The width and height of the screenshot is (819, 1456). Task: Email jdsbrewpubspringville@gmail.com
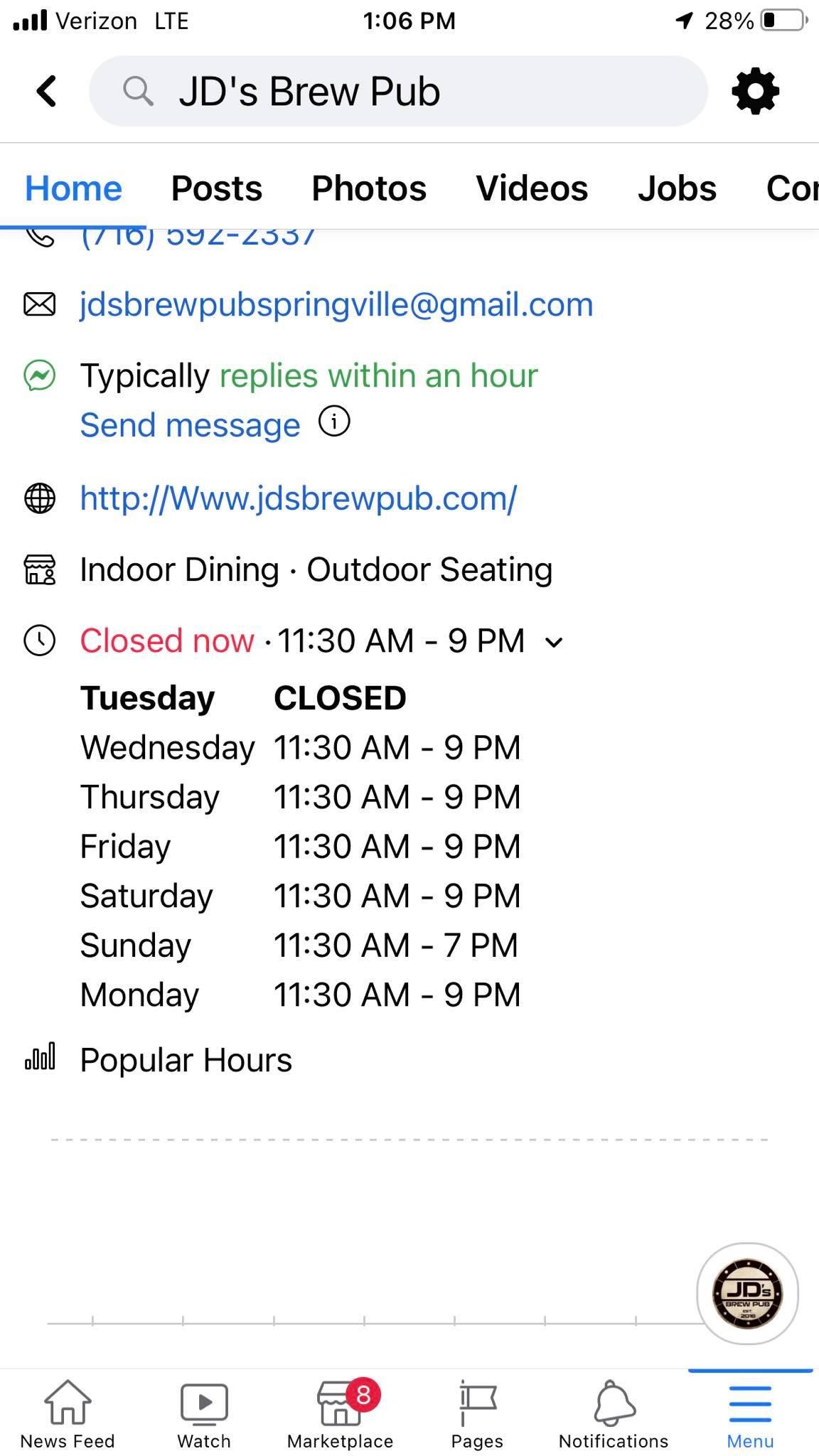coord(336,305)
